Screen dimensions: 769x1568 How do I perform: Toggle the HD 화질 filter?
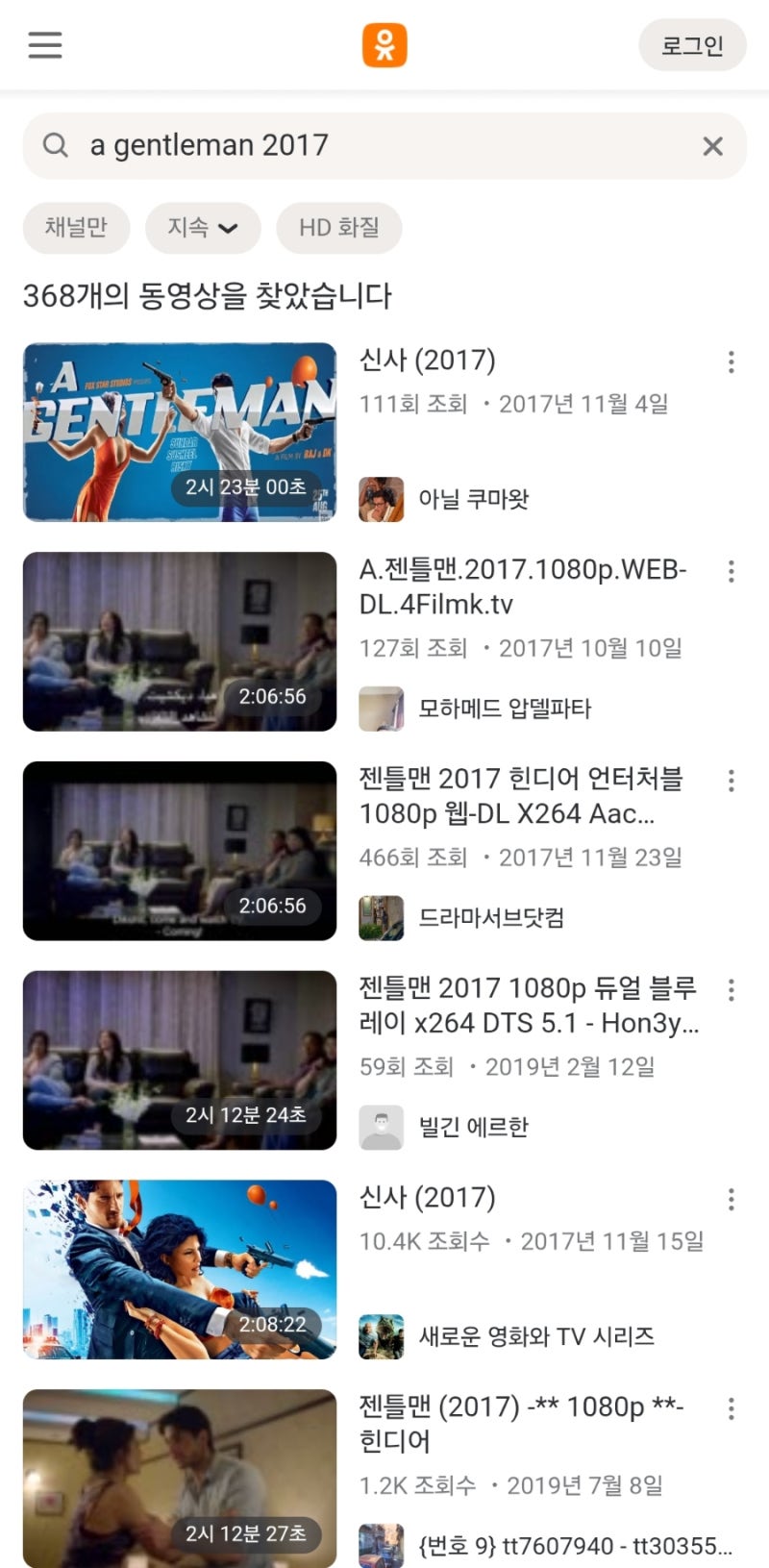tap(337, 228)
